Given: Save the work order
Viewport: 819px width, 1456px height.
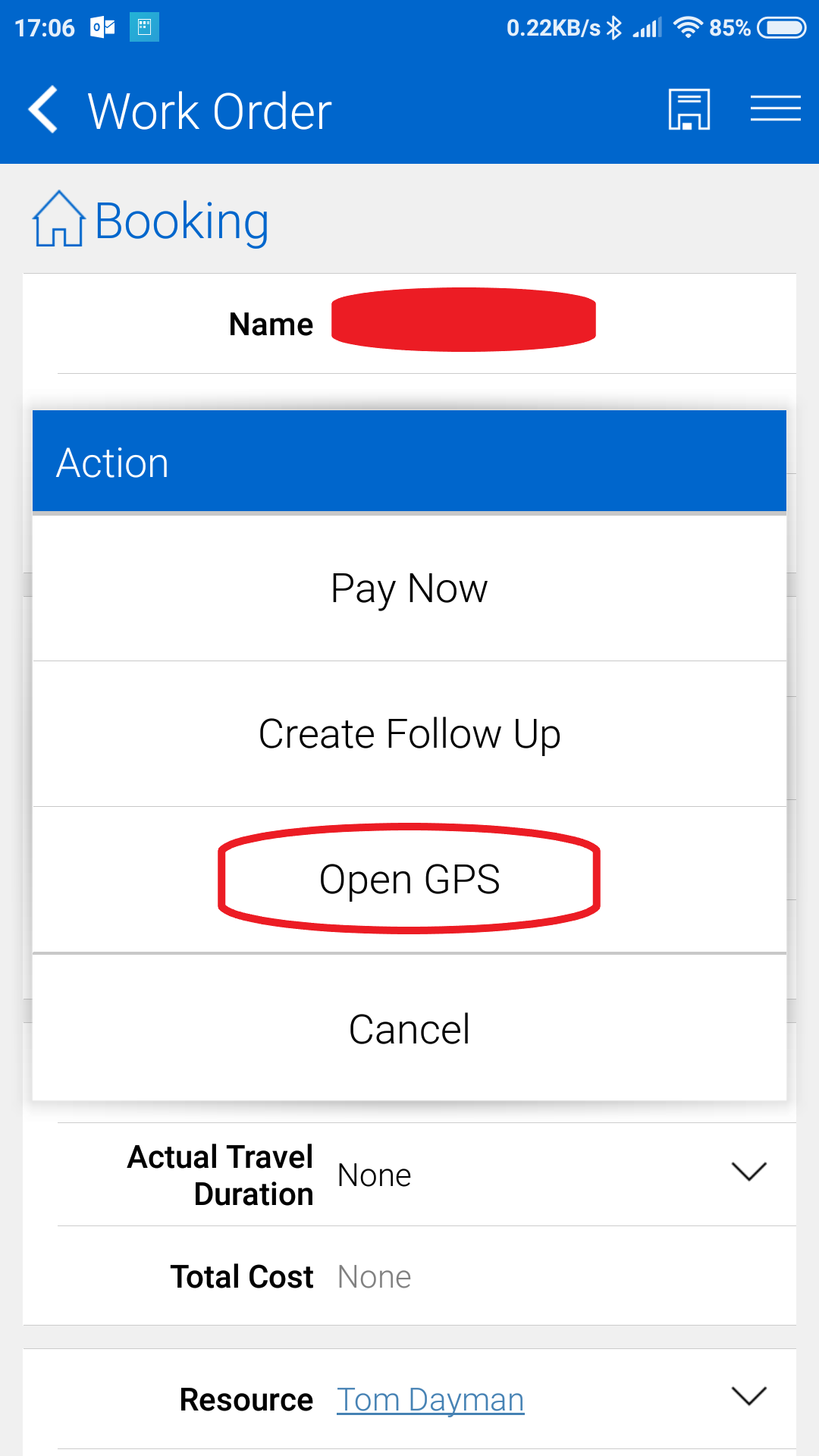Looking at the screenshot, I should pos(689,110).
